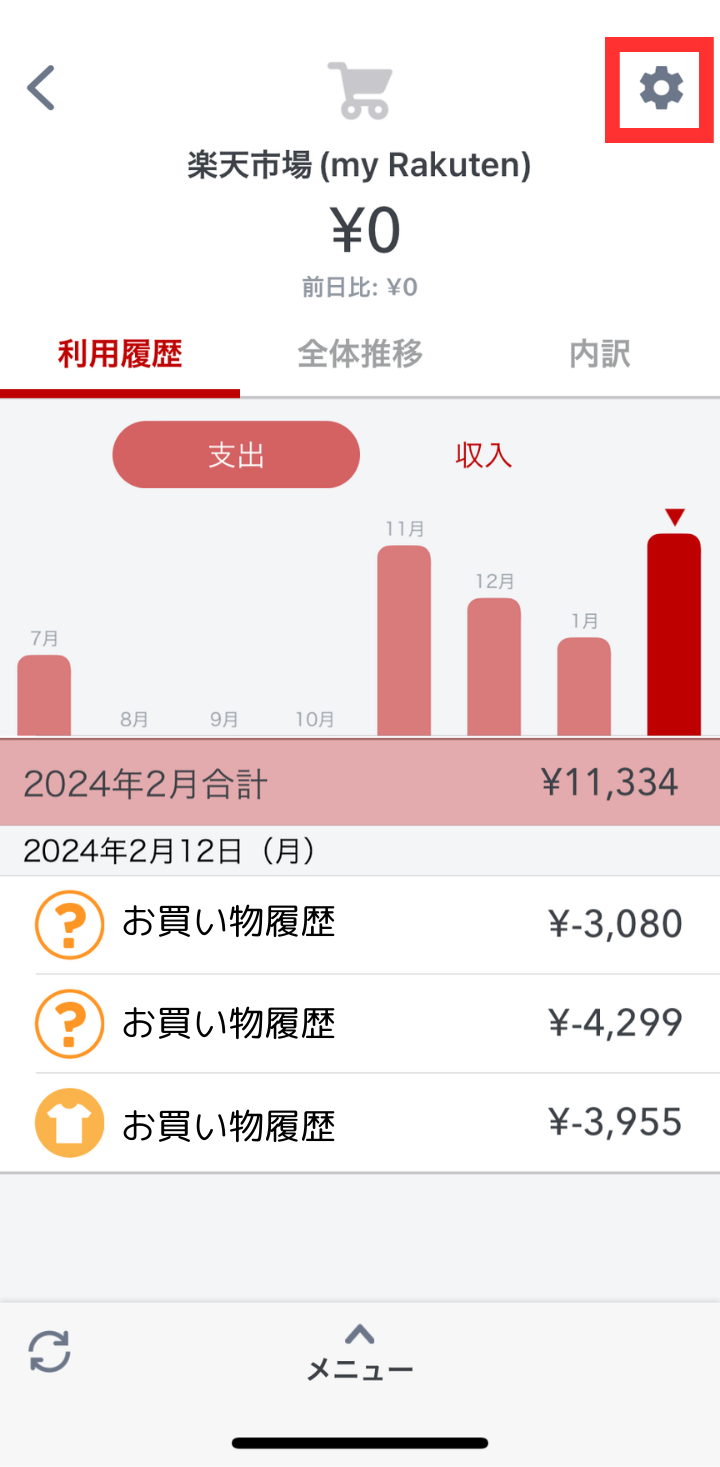This screenshot has height=1467, width=720.
Task: Expand the メニュー panel
Action: click(x=360, y=1354)
